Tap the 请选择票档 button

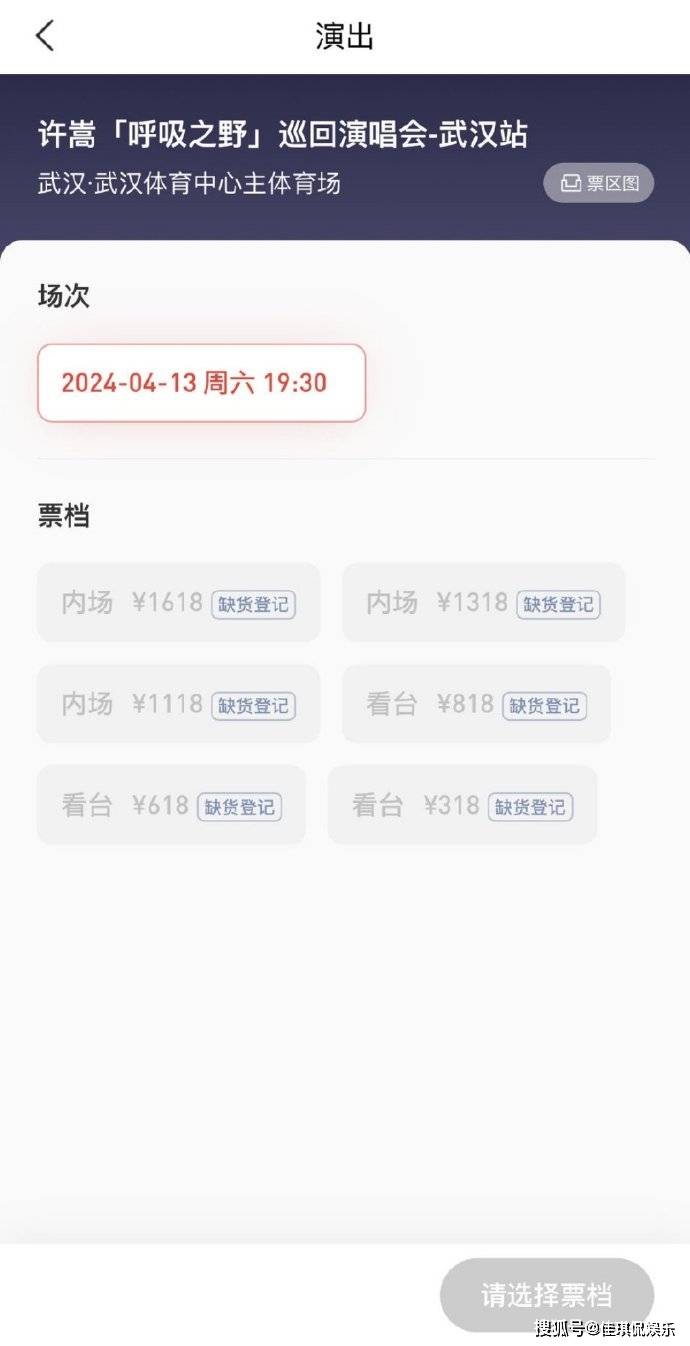coord(547,1295)
